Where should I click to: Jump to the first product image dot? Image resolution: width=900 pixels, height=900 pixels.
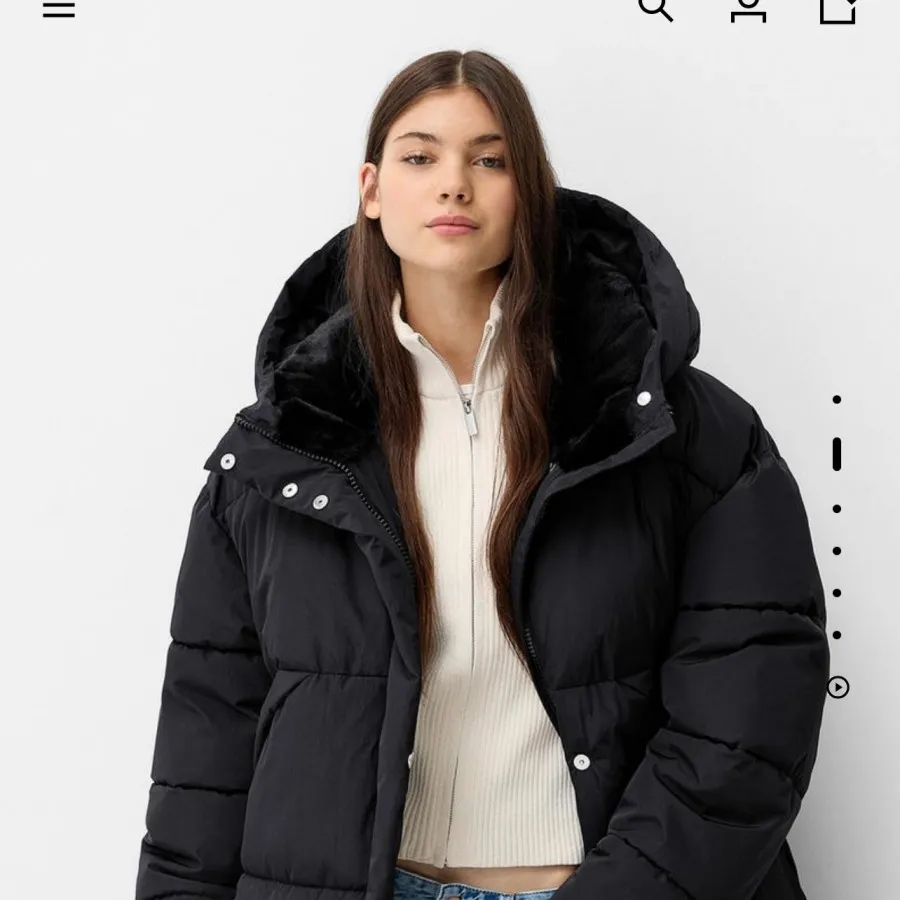[x=837, y=400]
